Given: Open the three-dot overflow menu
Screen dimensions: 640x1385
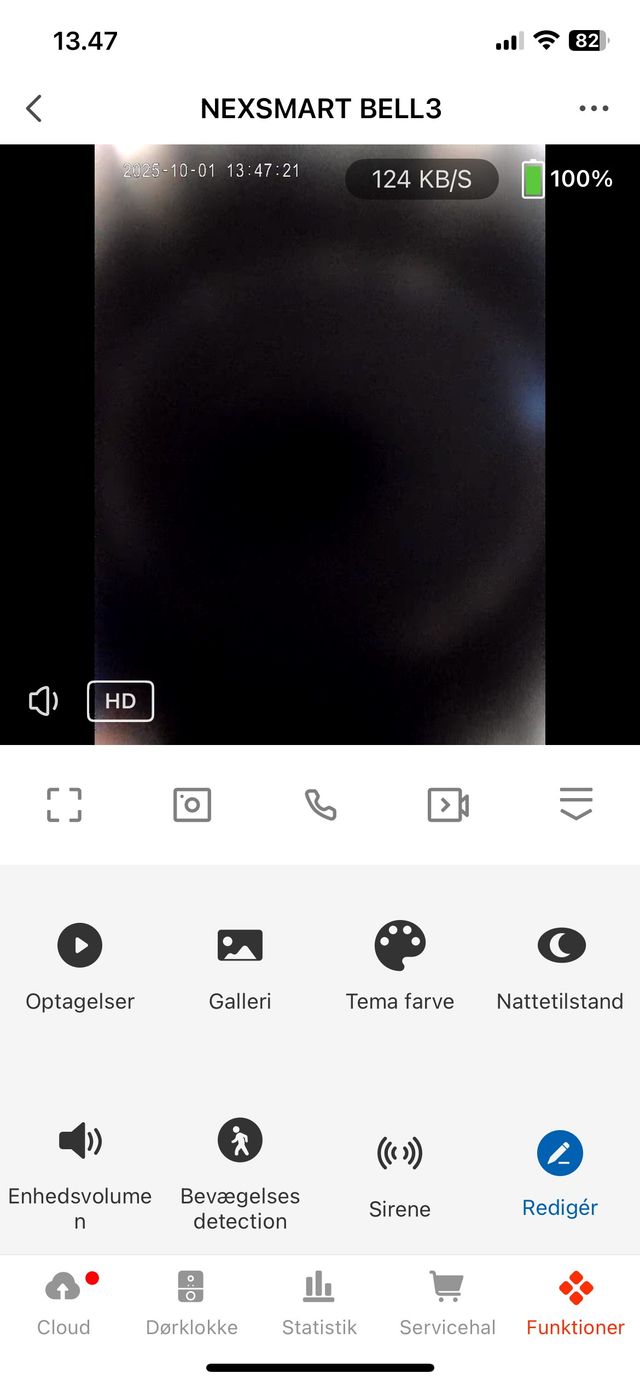Looking at the screenshot, I should click(593, 108).
